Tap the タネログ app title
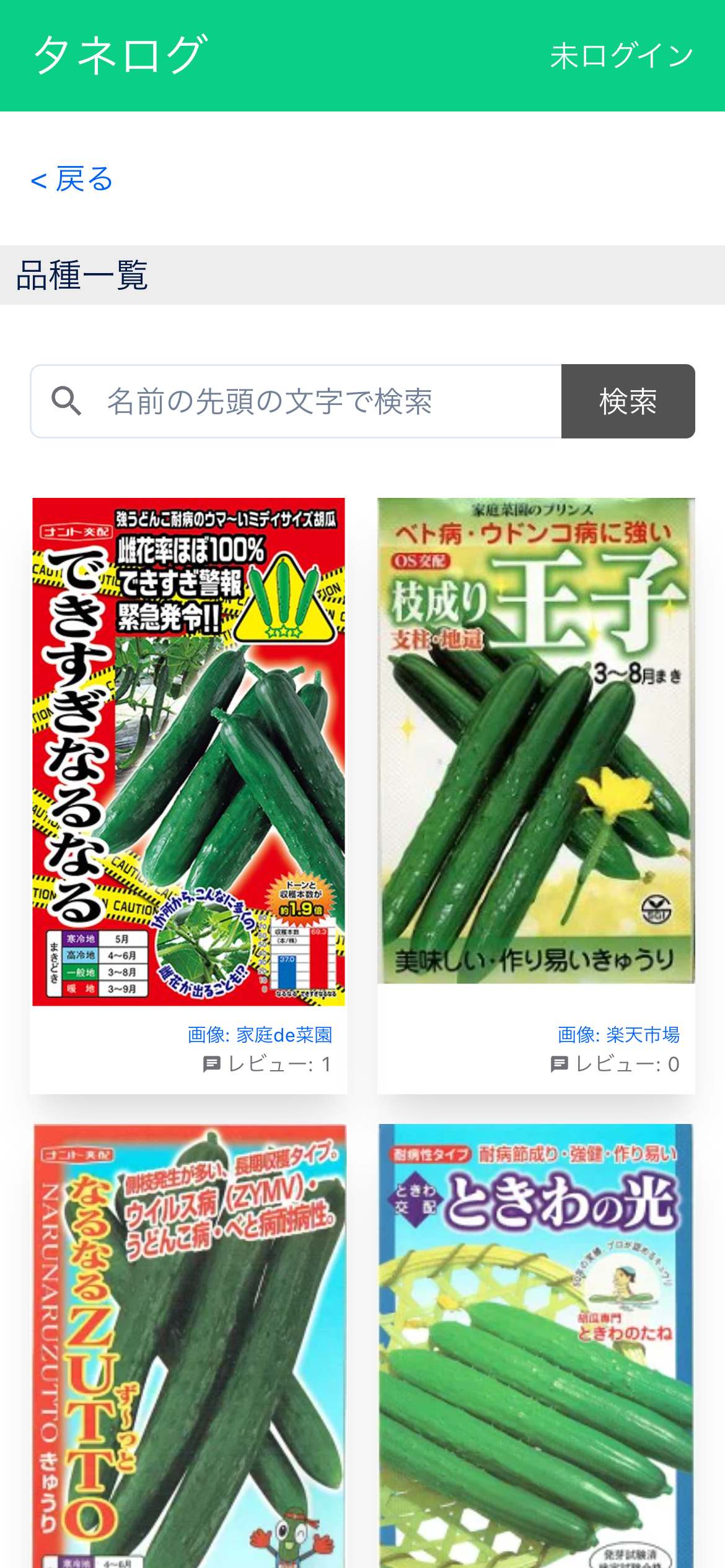 (120, 55)
